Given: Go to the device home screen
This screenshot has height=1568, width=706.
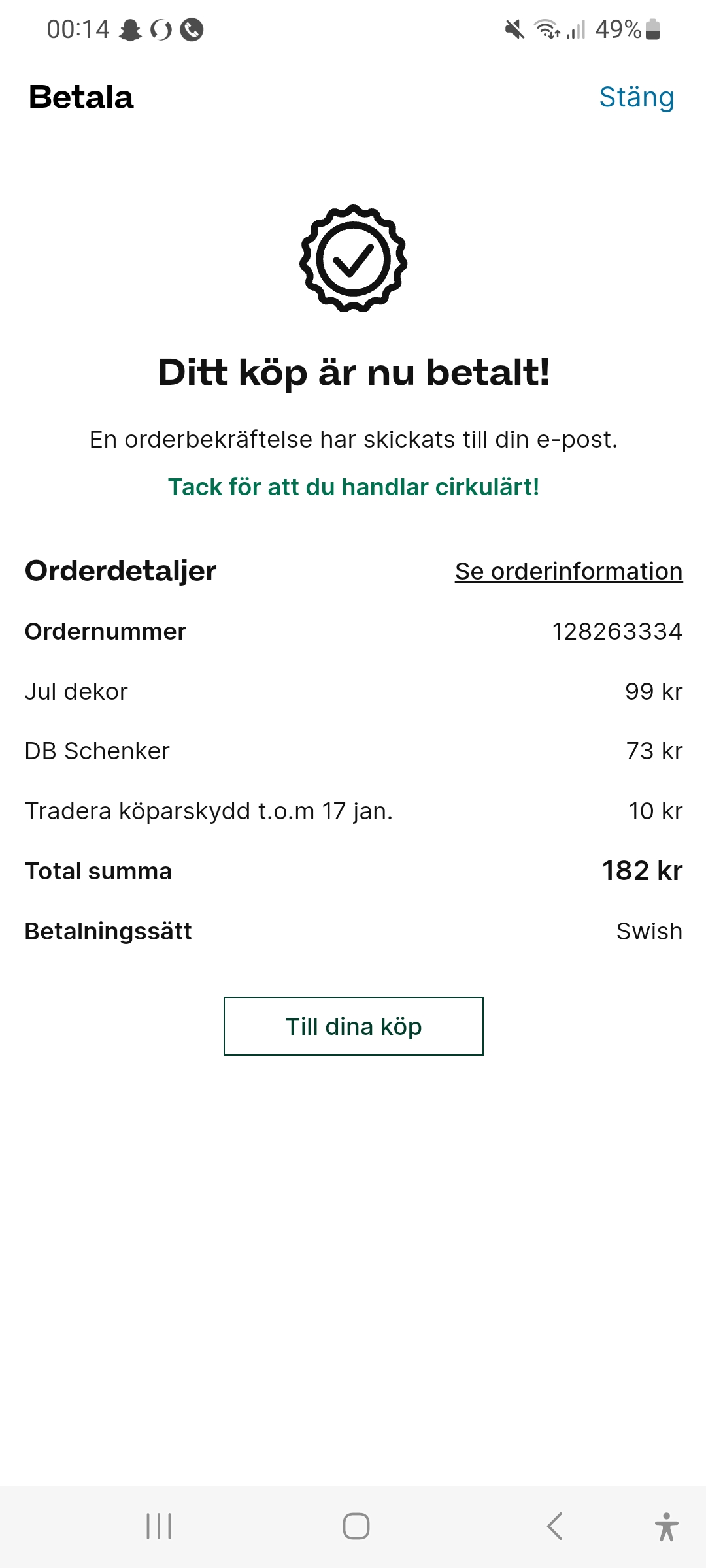Looking at the screenshot, I should click(356, 1527).
